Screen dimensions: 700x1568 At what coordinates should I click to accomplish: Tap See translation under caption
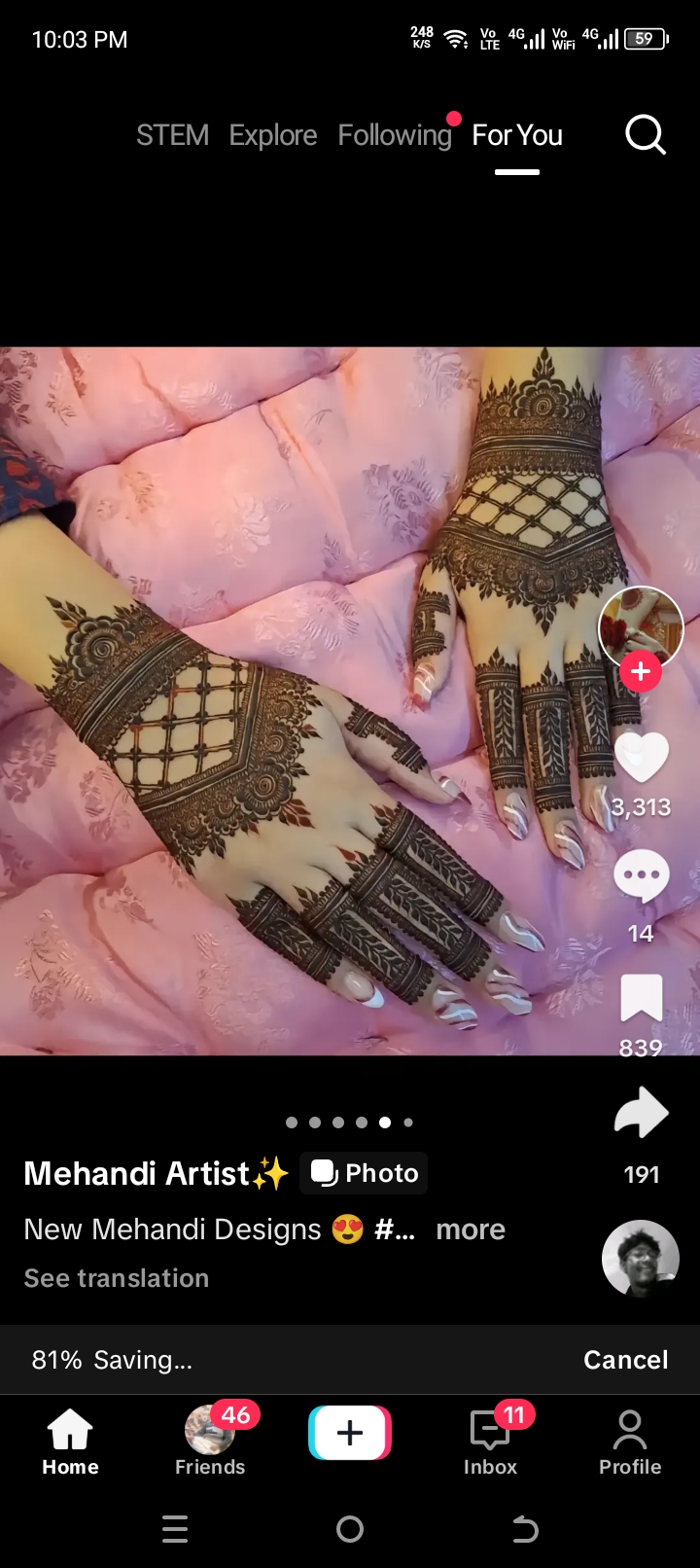[x=117, y=1278]
